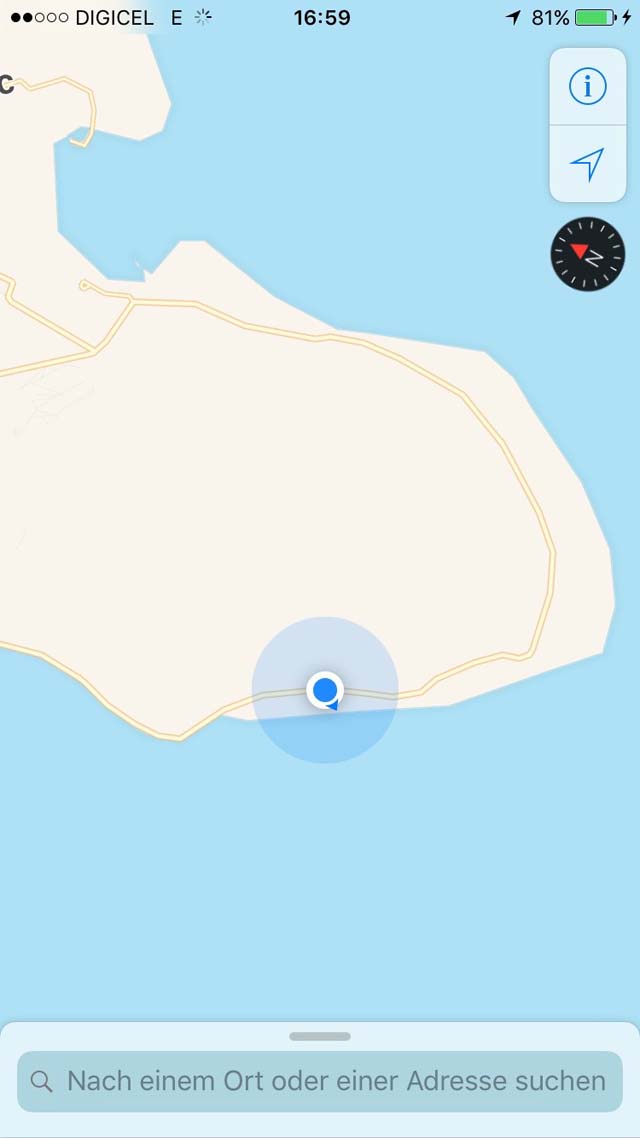
Task: Tap the compass to reset north
Action: (588, 255)
